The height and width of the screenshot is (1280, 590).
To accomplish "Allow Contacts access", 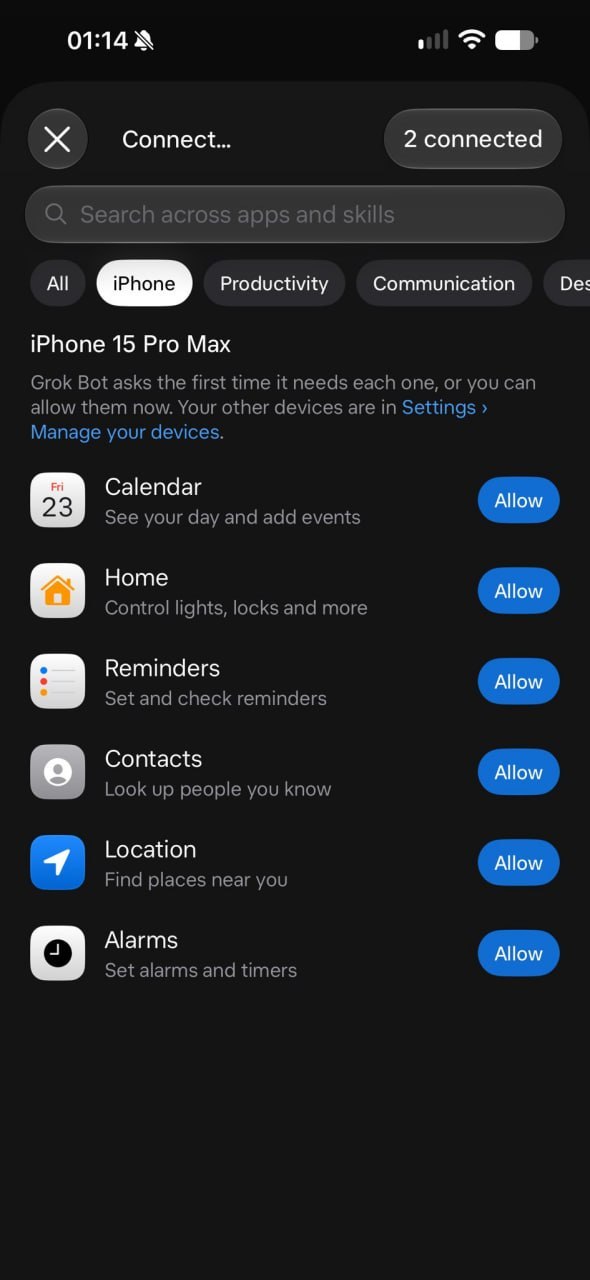I will (x=518, y=772).
